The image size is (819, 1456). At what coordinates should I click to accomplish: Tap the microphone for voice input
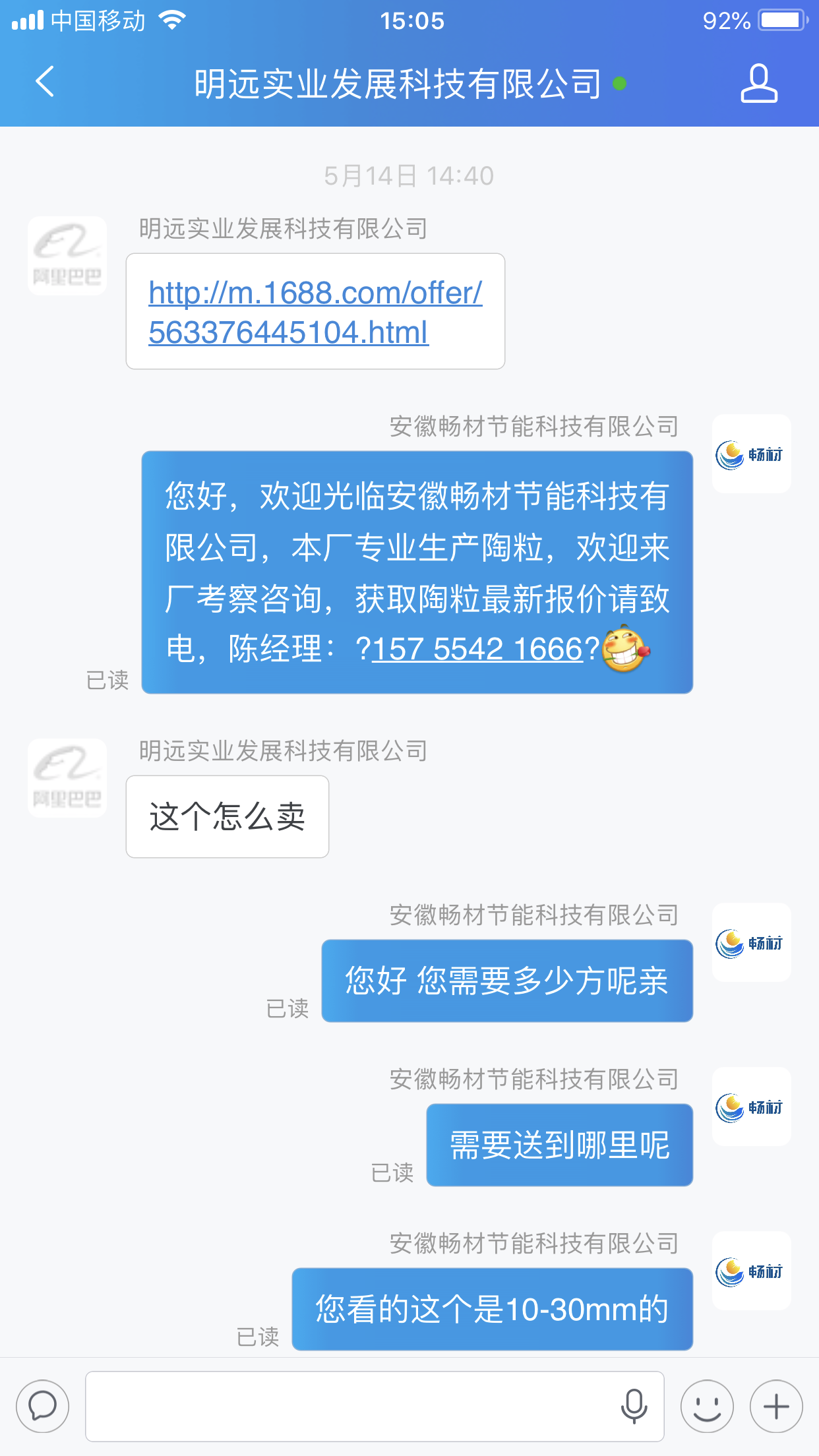[634, 1406]
